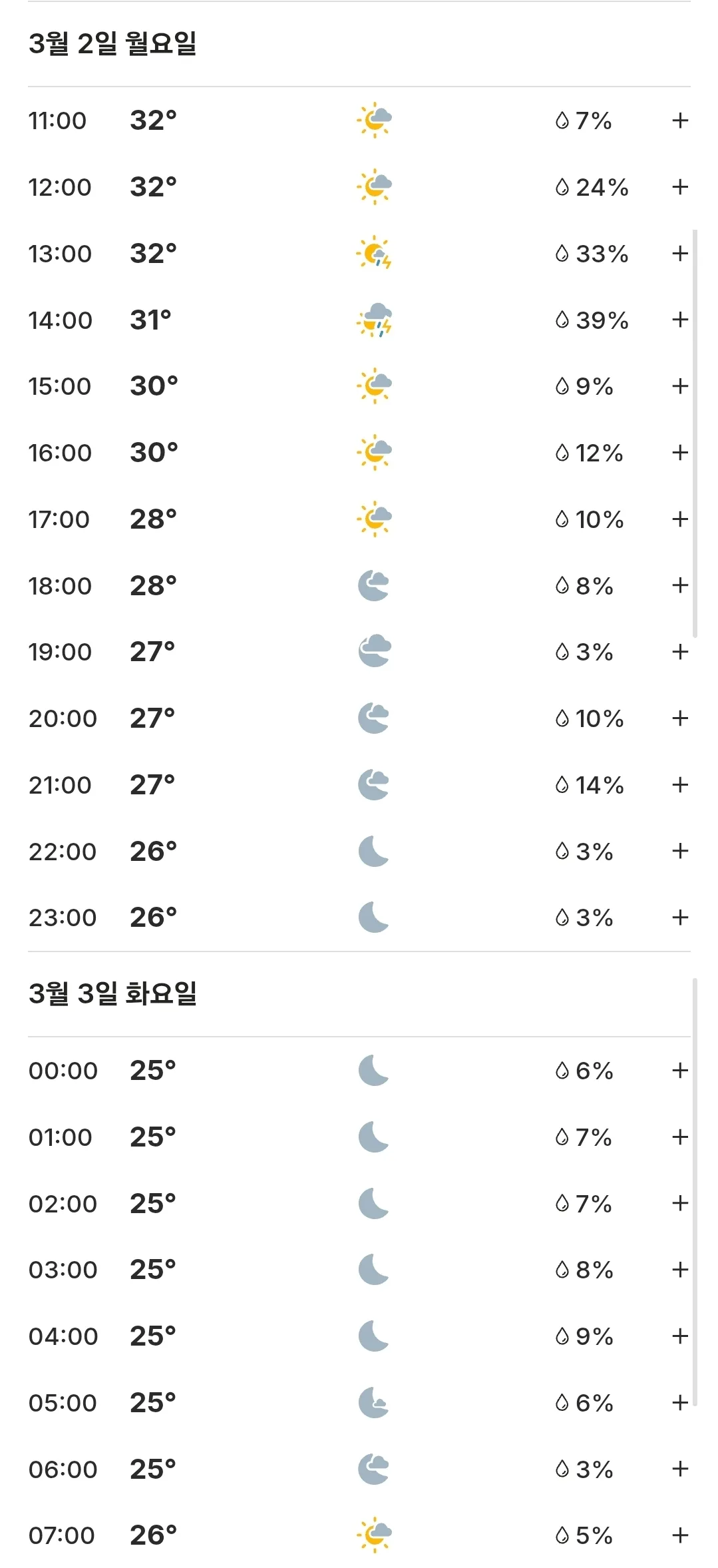Show more for the 16:00 forecast
Screen dimensions: 718x1568
[x=679, y=453]
